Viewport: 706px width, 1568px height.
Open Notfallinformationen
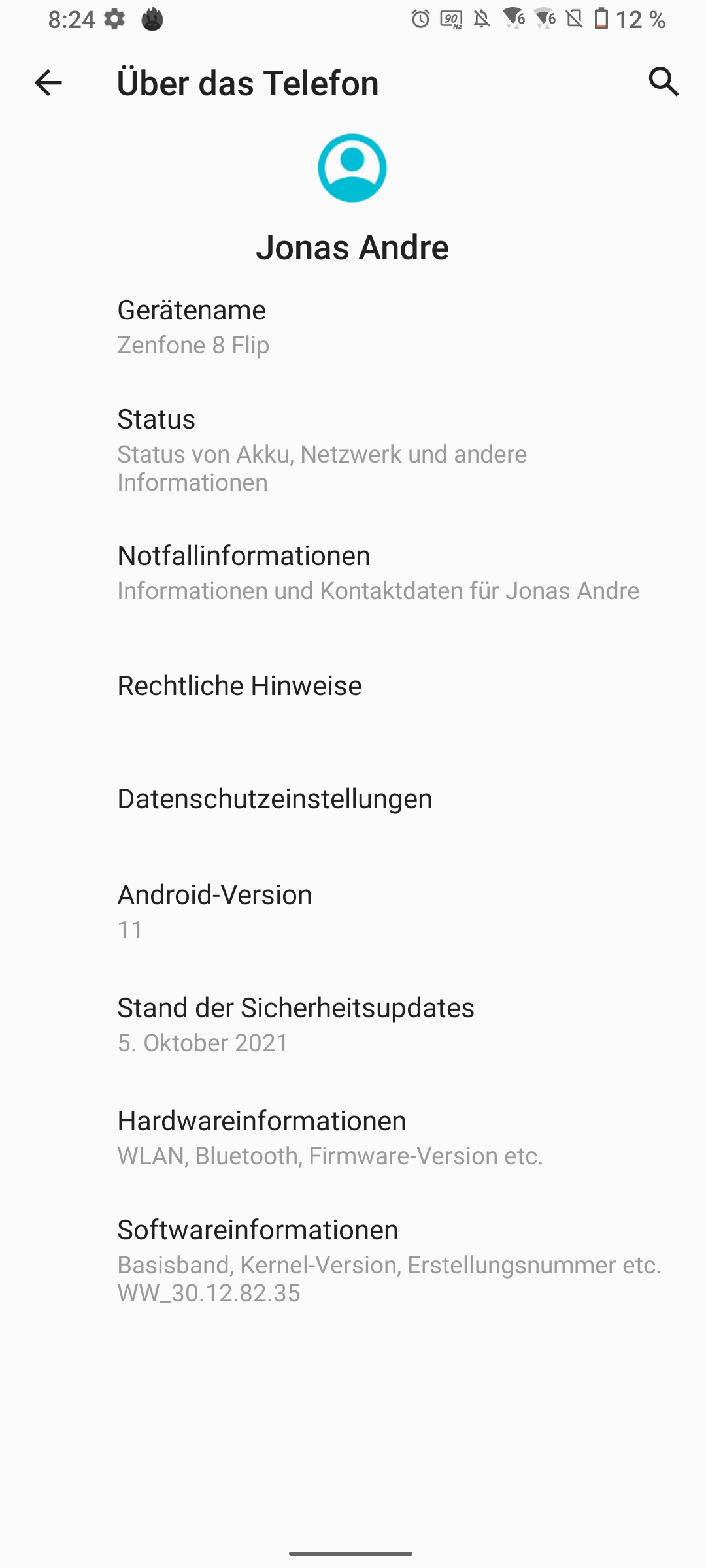click(x=353, y=572)
